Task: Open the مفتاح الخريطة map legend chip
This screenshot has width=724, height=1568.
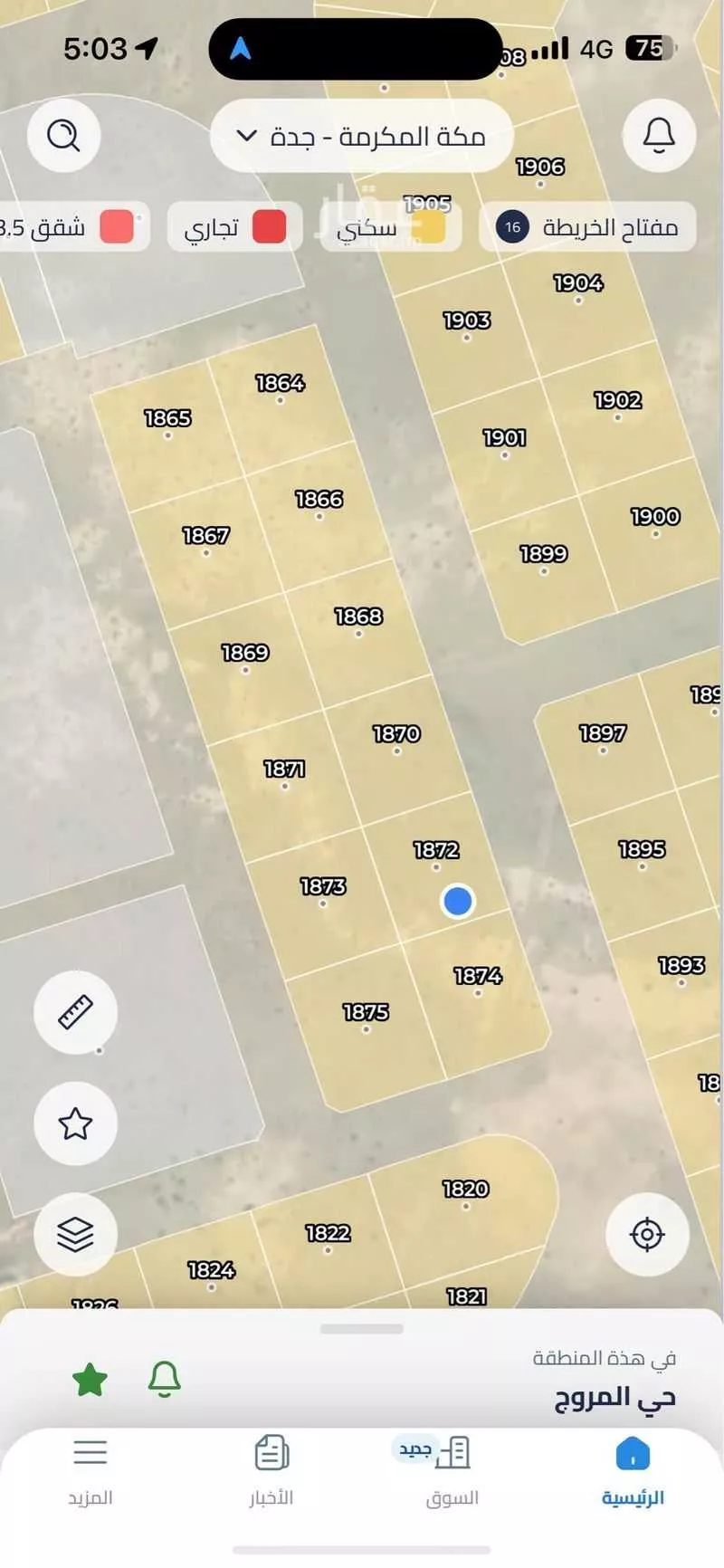Action: tap(588, 226)
